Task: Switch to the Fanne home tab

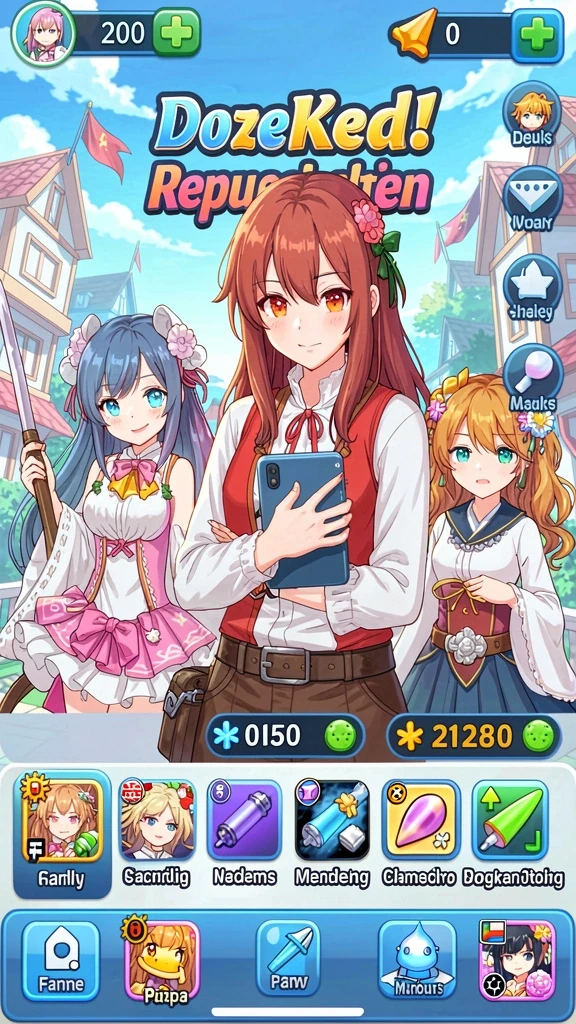Action: 60,961
